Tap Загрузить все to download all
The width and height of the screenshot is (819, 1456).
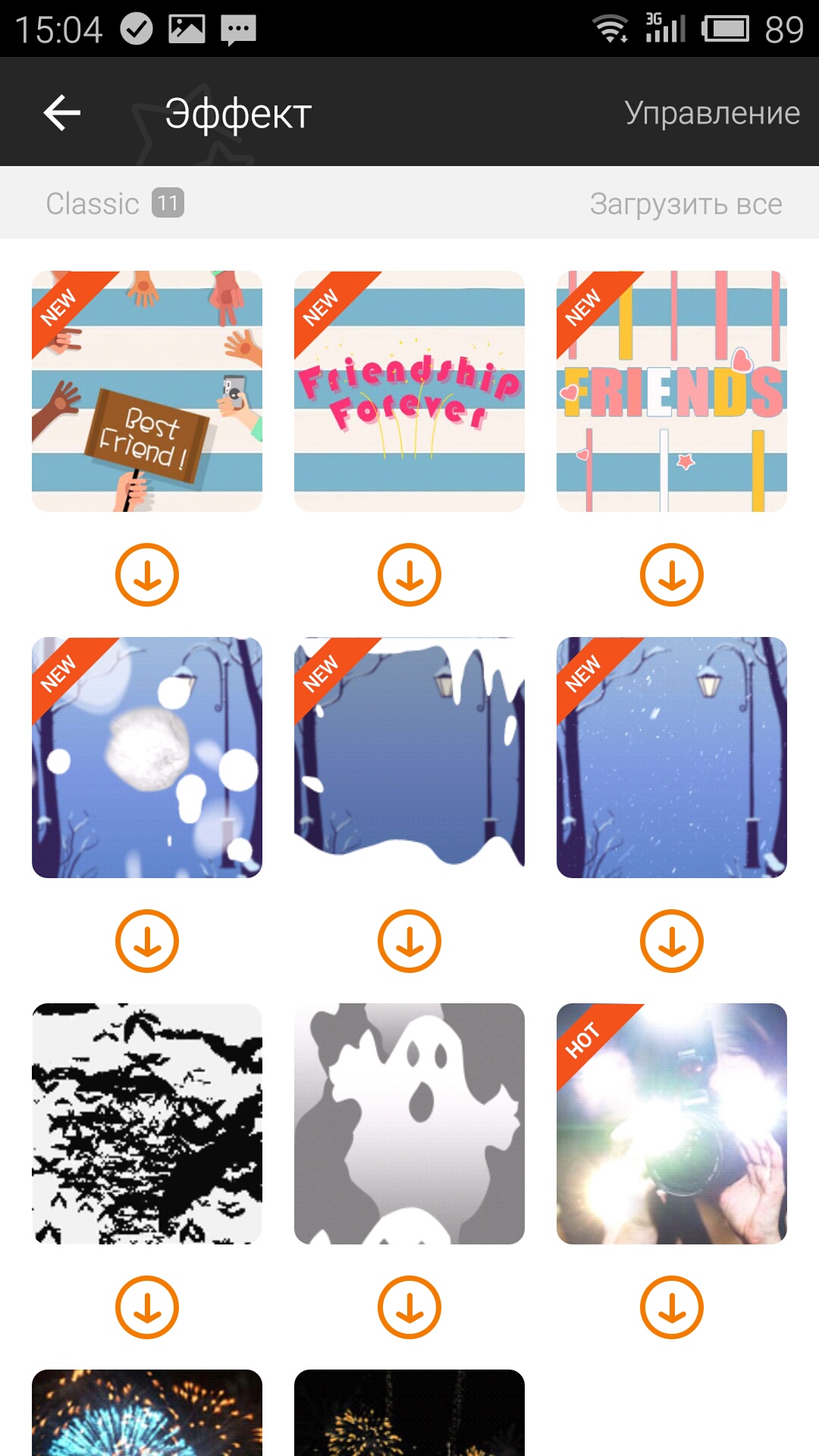[686, 203]
